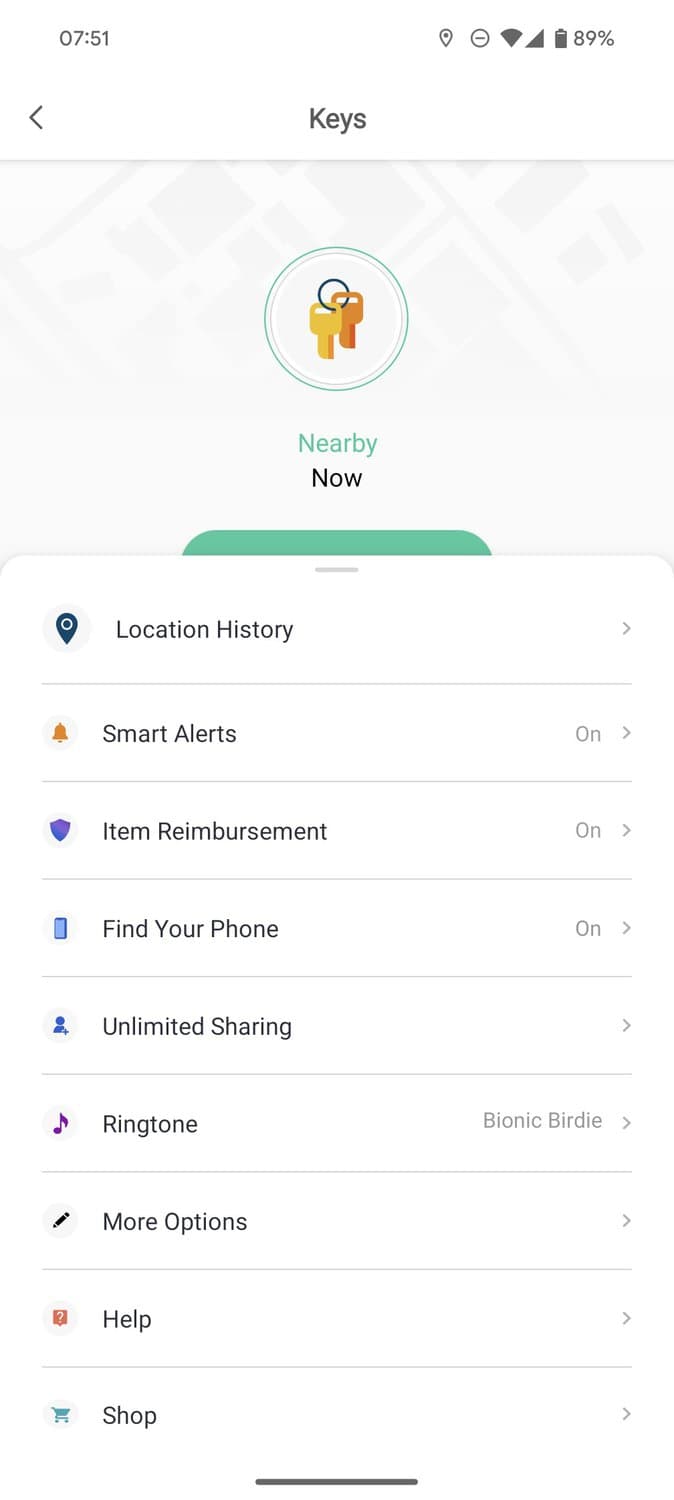This screenshot has height=1500, width=674.
Task: Open the Help section
Action: [336, 1319]
